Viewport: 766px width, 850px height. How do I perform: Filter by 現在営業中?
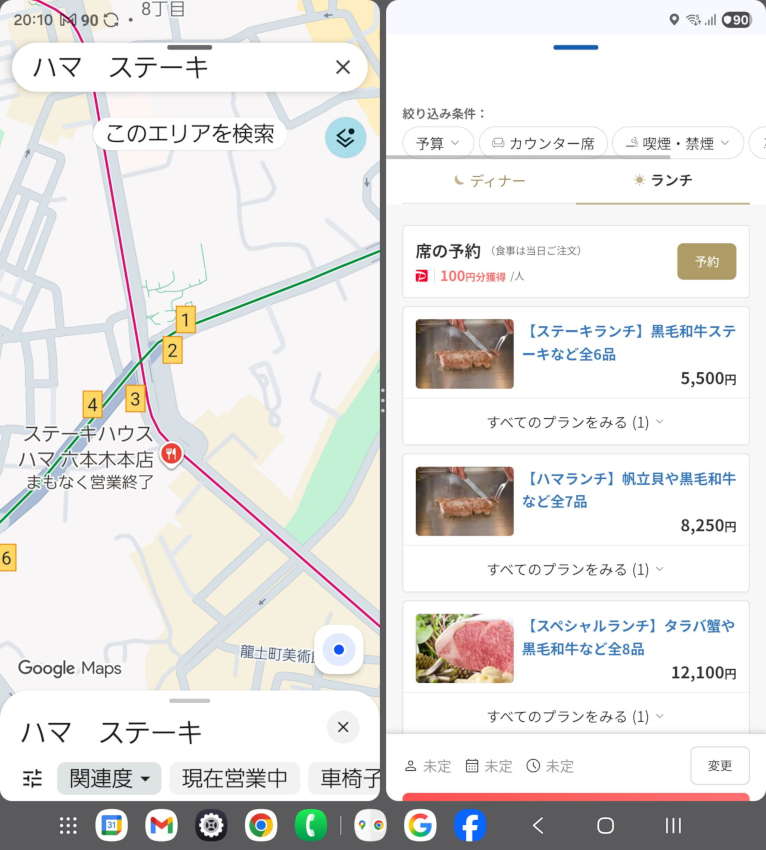[x=234, y=778]
